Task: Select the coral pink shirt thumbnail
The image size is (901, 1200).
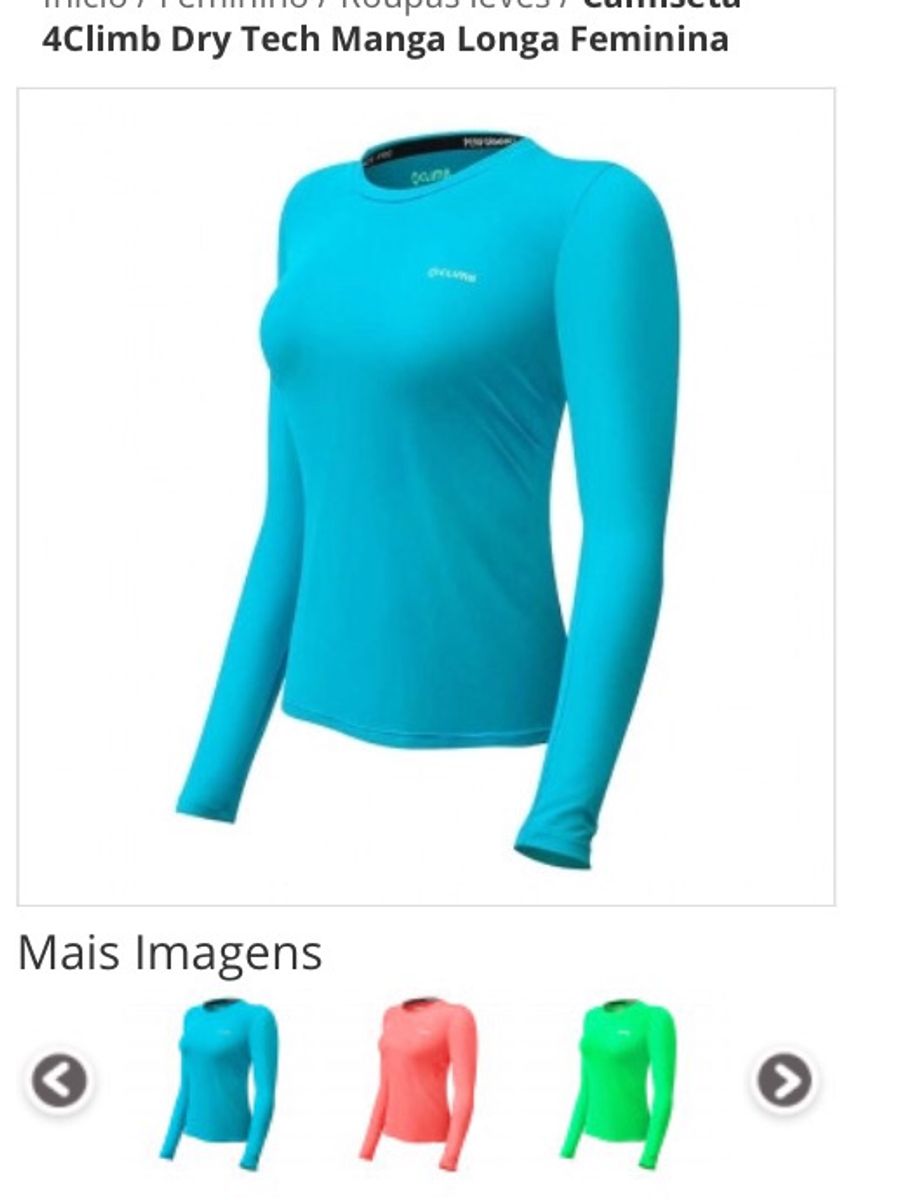Action: click(x=419, y=1082)
